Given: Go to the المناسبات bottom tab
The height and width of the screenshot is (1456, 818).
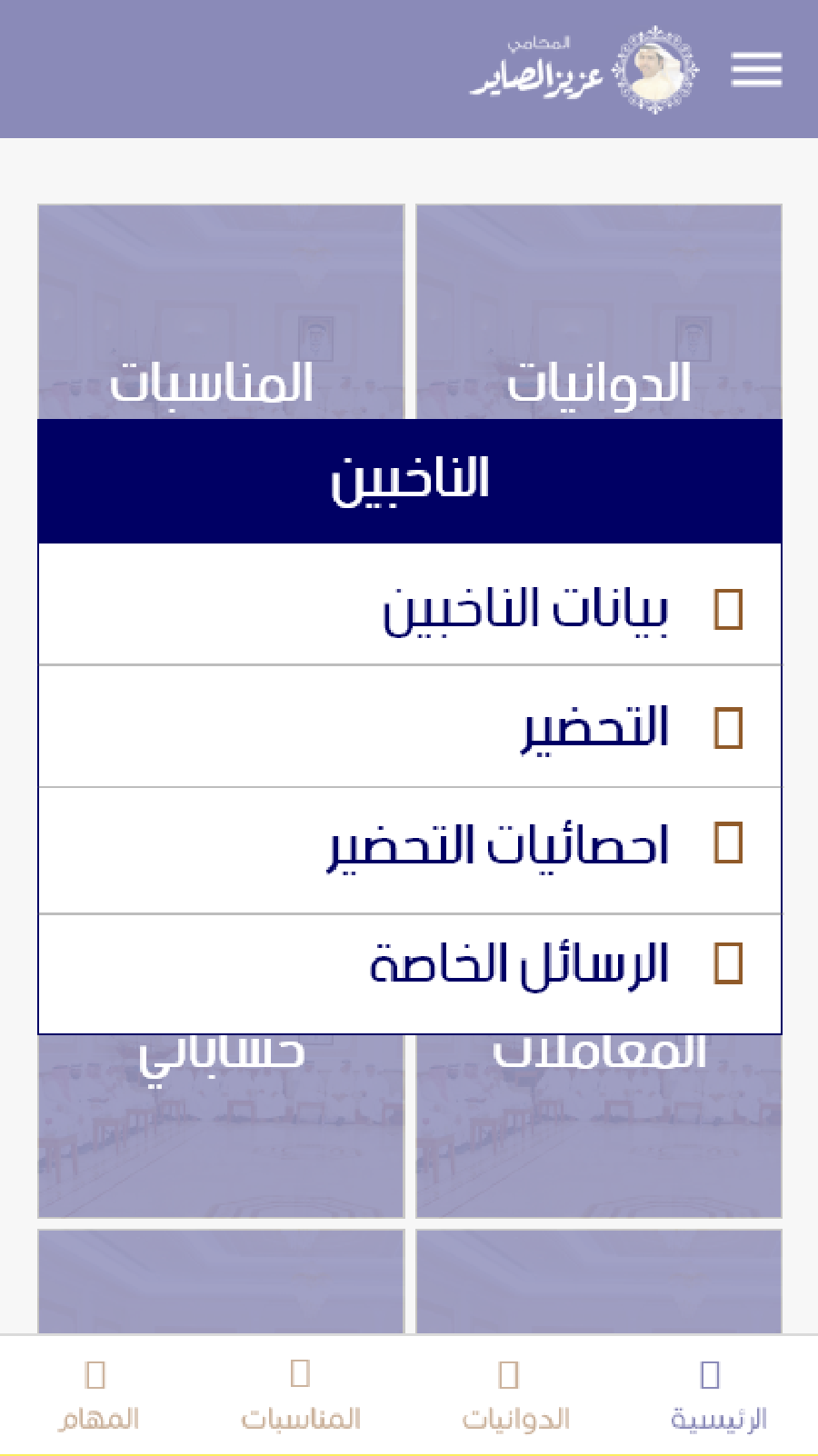Looking at the screenshot, I should [x=301, y=1395].
